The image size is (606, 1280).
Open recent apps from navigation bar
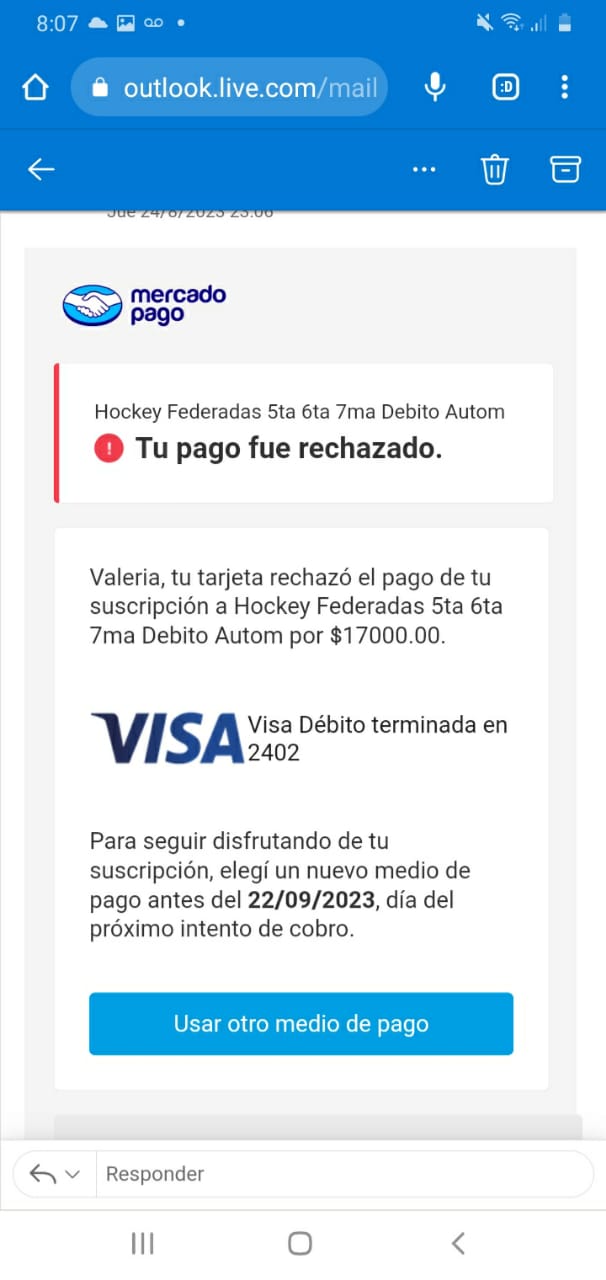pyautogui.click(x=143, y=1243)
